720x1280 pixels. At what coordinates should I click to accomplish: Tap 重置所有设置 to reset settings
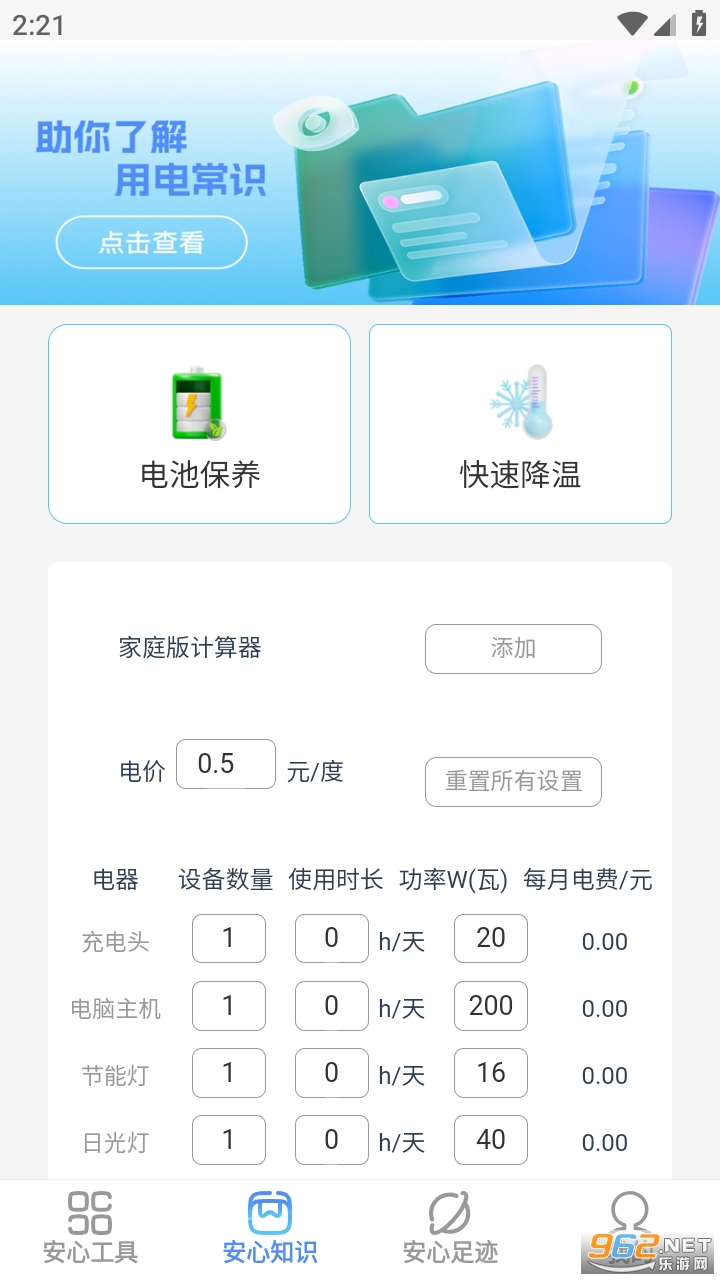pyautogui.click(x=513, y=782)
